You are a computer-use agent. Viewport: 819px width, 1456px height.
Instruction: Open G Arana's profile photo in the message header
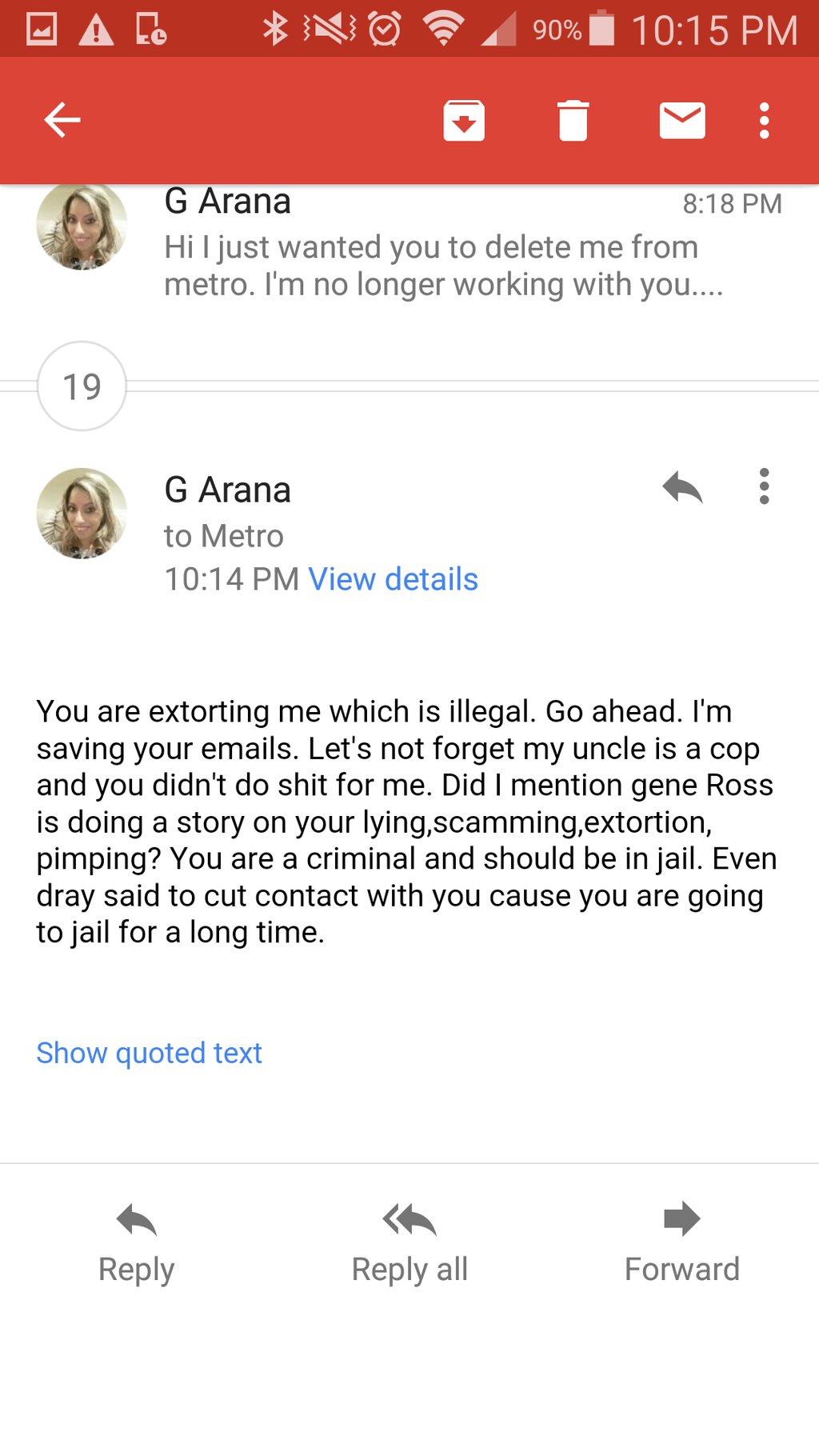click(82, 513)
